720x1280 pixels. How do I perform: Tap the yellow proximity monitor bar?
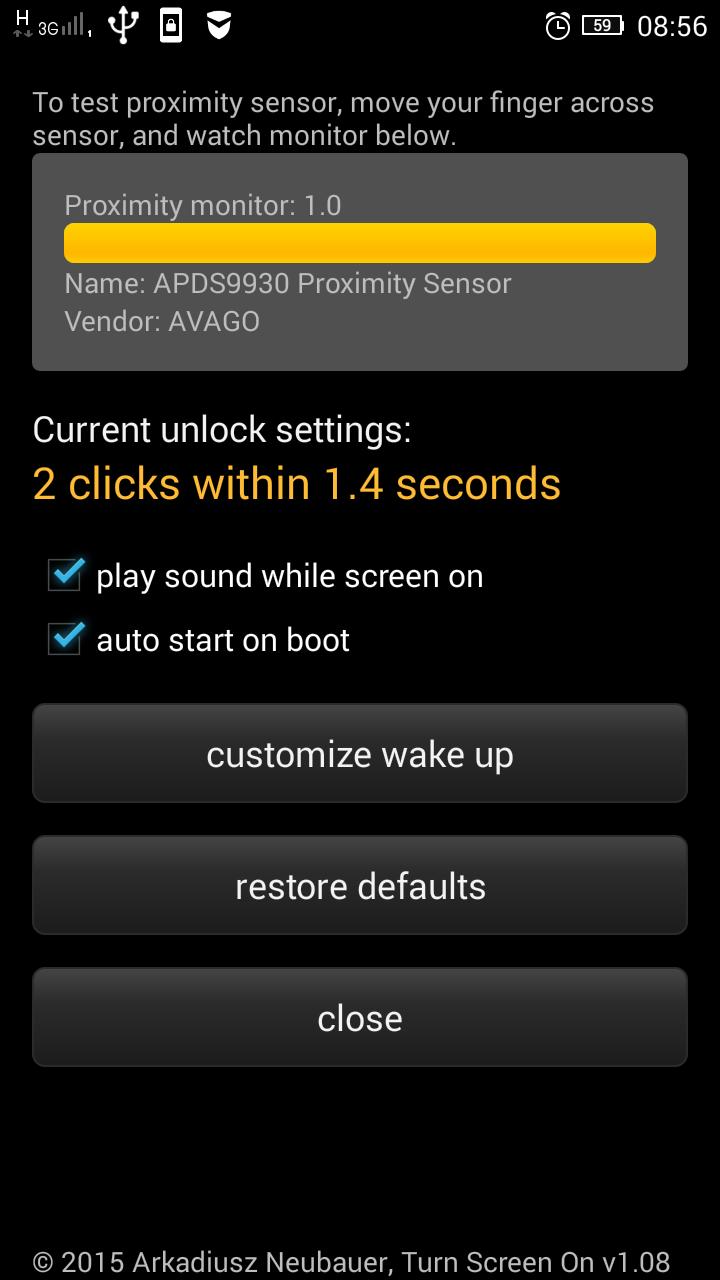(359, 242)
